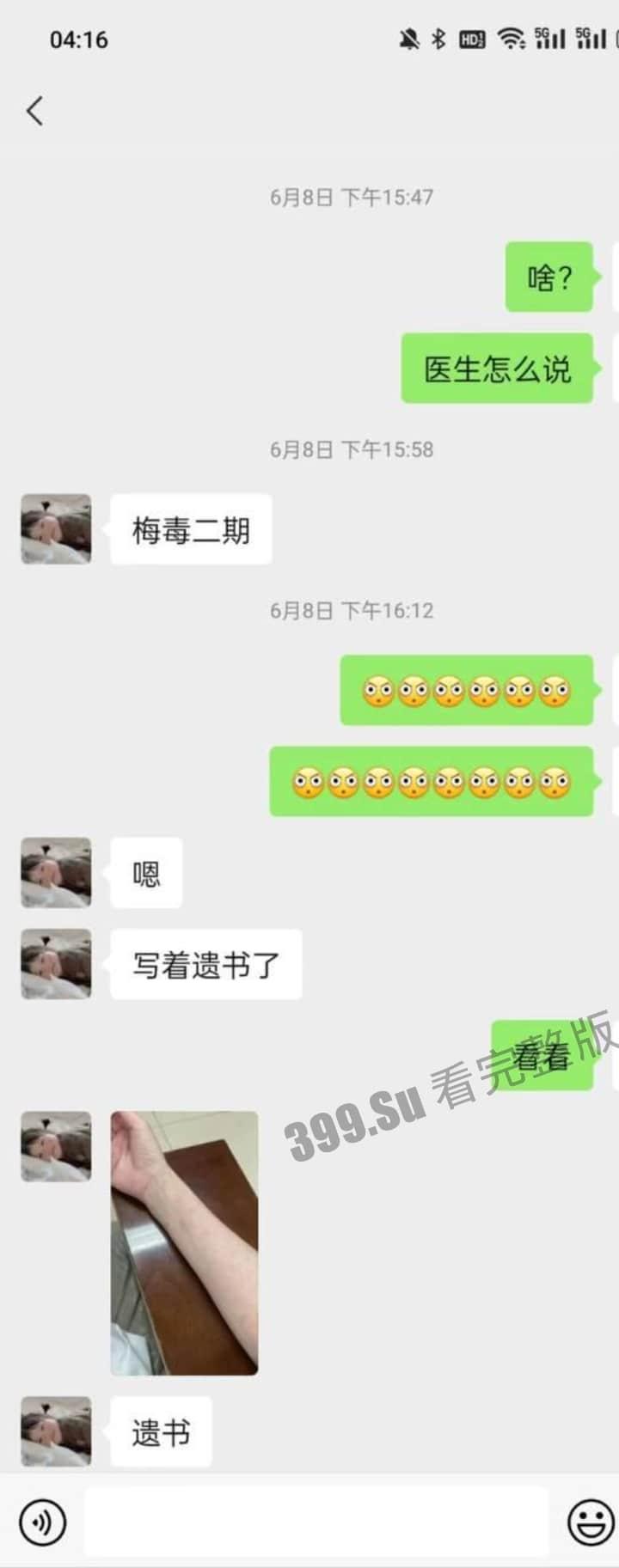This screenshot has width=619, height=1568.
Task: Go back using the top-left arrow
Action: (x=34, y=112)
